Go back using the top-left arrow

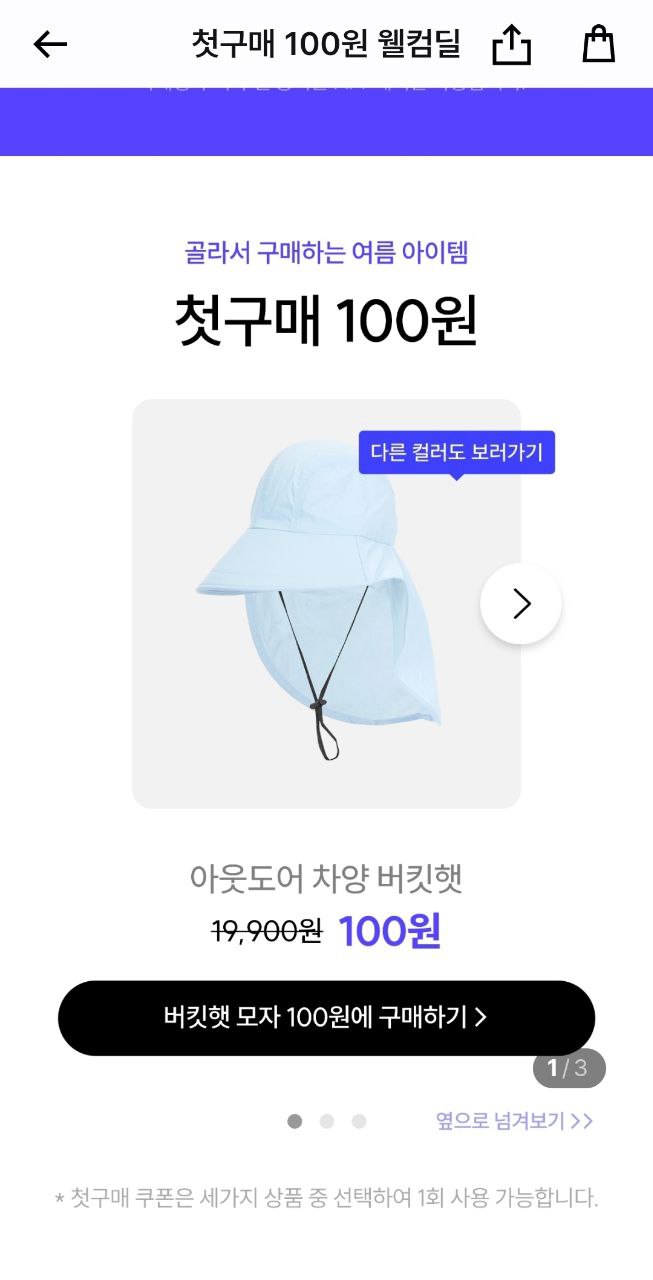[x=50, y=44]
